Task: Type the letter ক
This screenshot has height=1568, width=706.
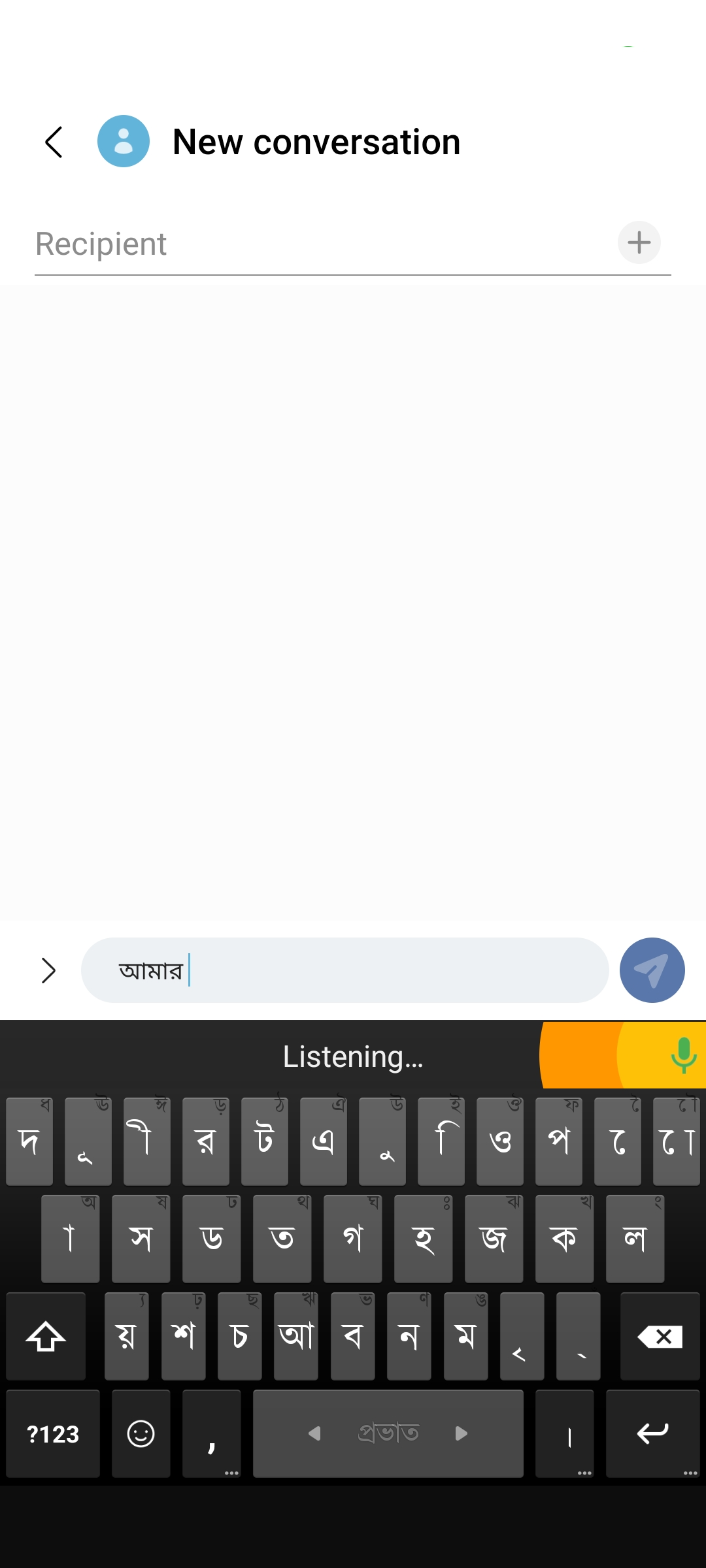Action: point(564,1238)
